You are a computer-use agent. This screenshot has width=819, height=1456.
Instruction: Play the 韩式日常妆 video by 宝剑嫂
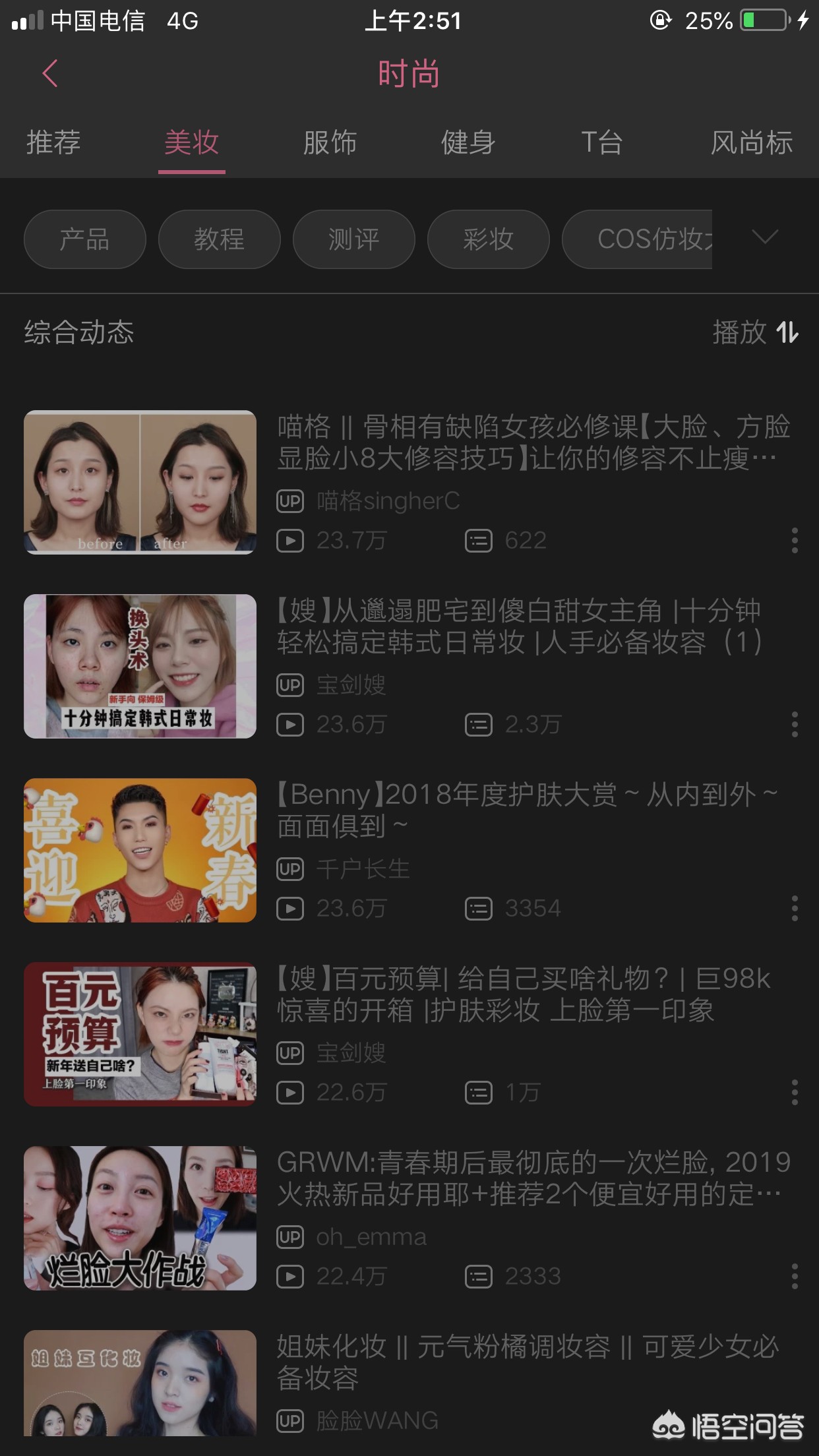140,666
